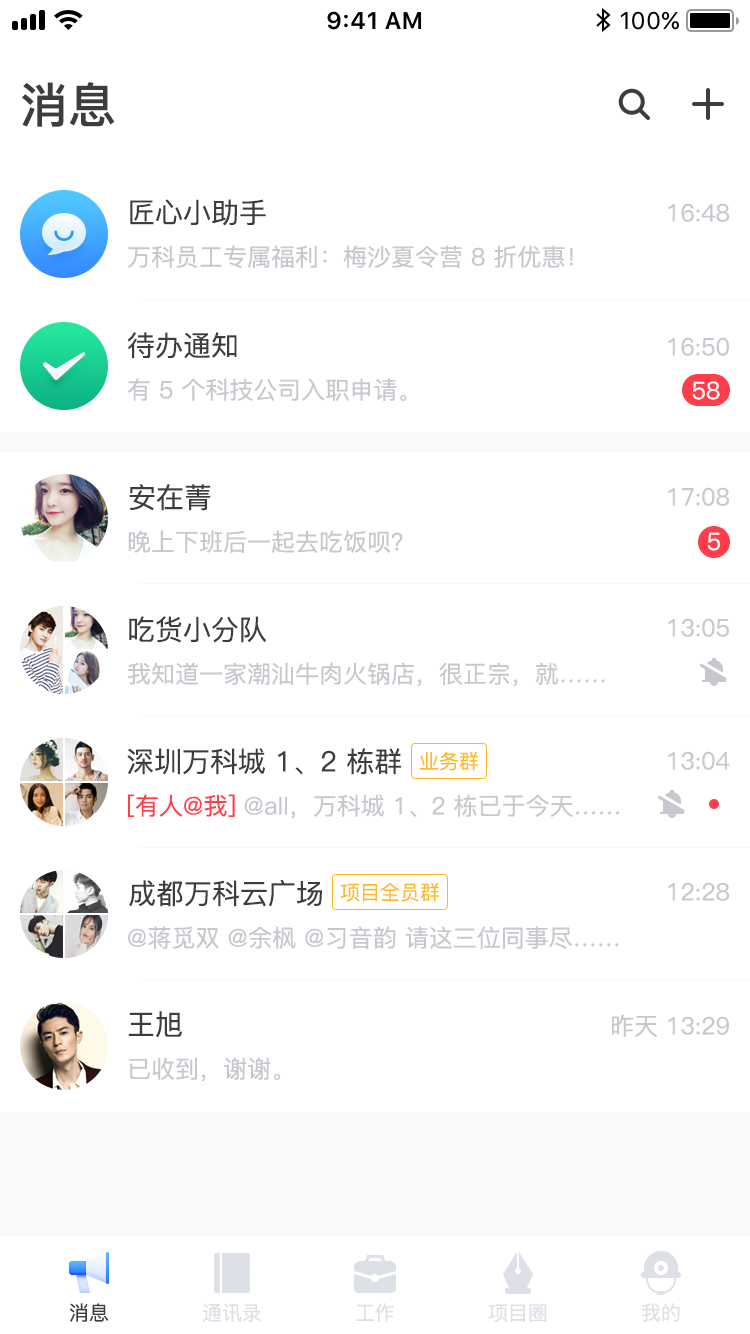The width and height of the screenshot is (750, 1334).
Task: Switch to the 通讯录 tab
Action: pos(231,1285)
